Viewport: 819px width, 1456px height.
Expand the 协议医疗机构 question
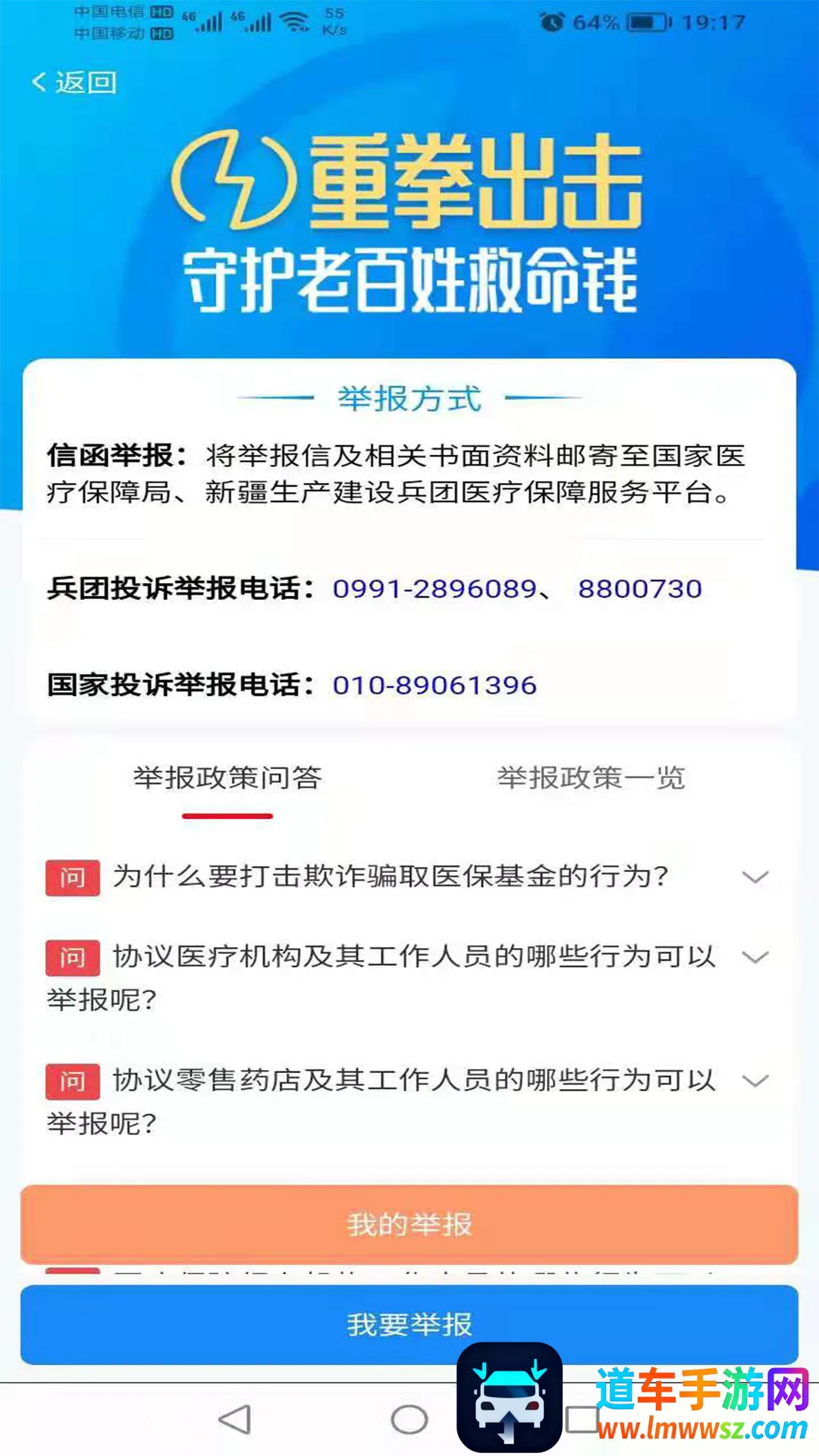[409, 957]
